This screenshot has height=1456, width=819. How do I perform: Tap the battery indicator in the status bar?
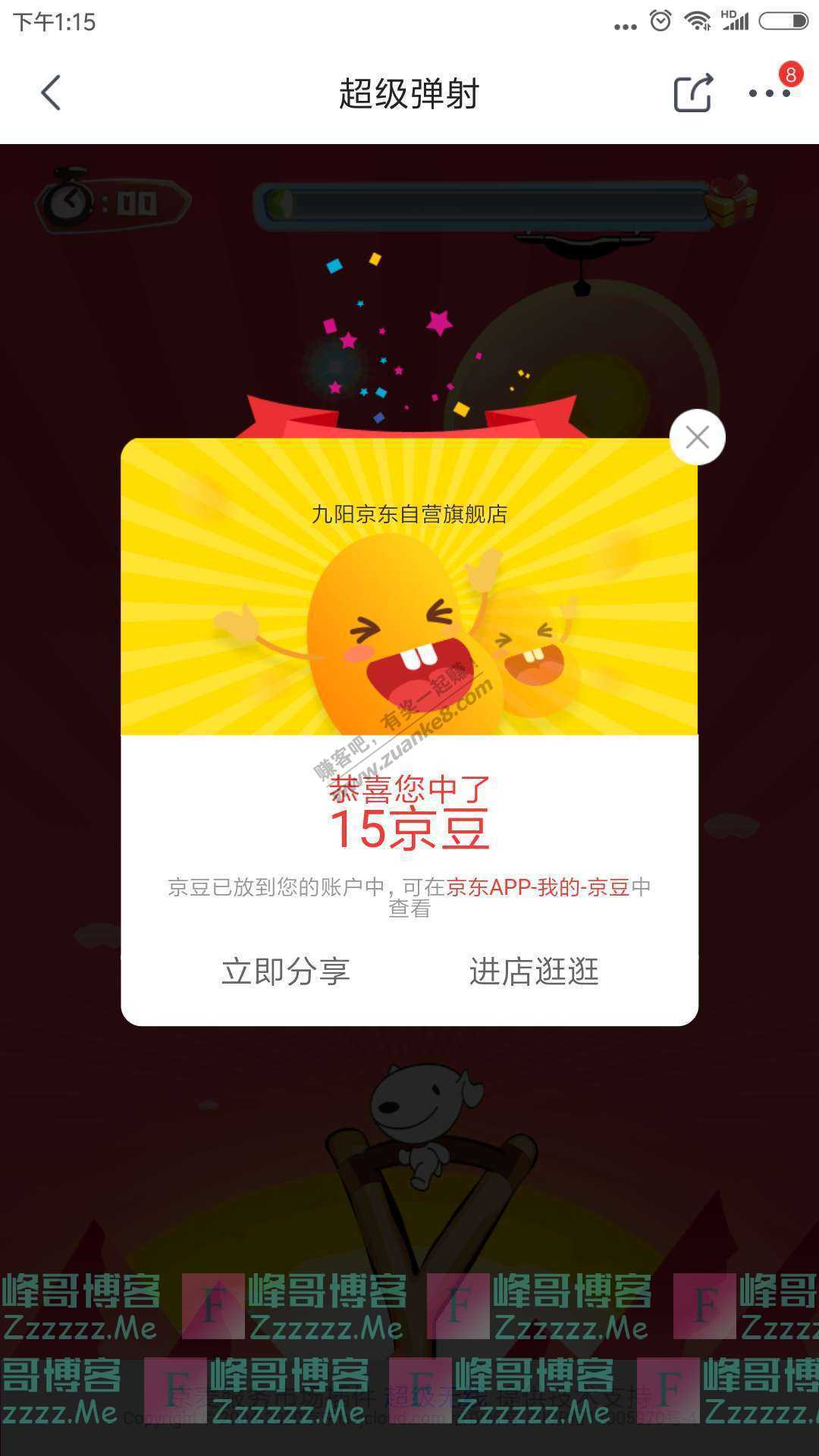click(782, 20)
